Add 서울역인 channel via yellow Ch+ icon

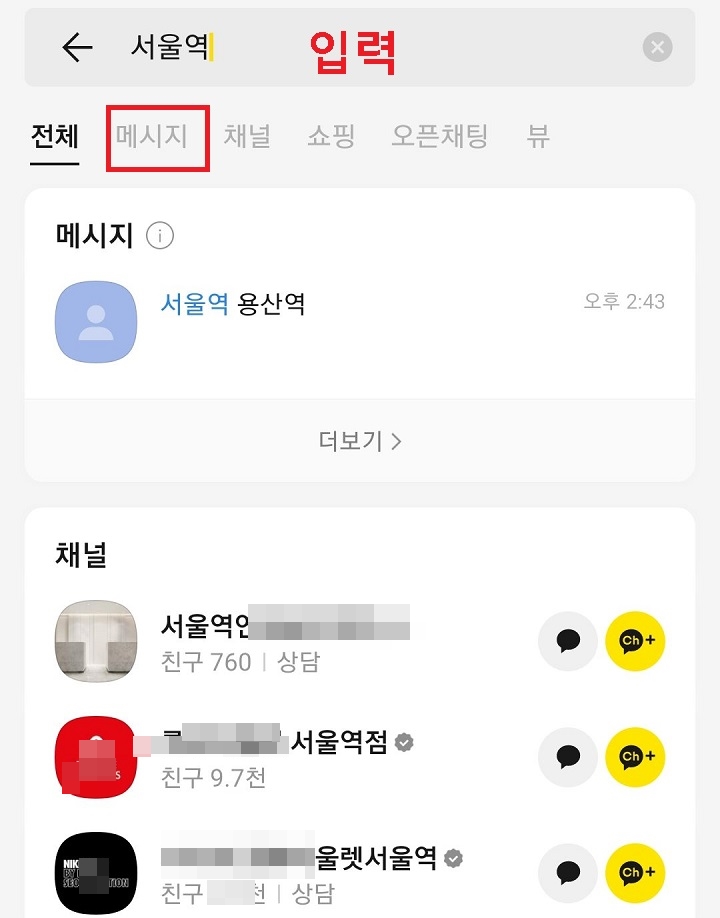[x=635, y=642]
